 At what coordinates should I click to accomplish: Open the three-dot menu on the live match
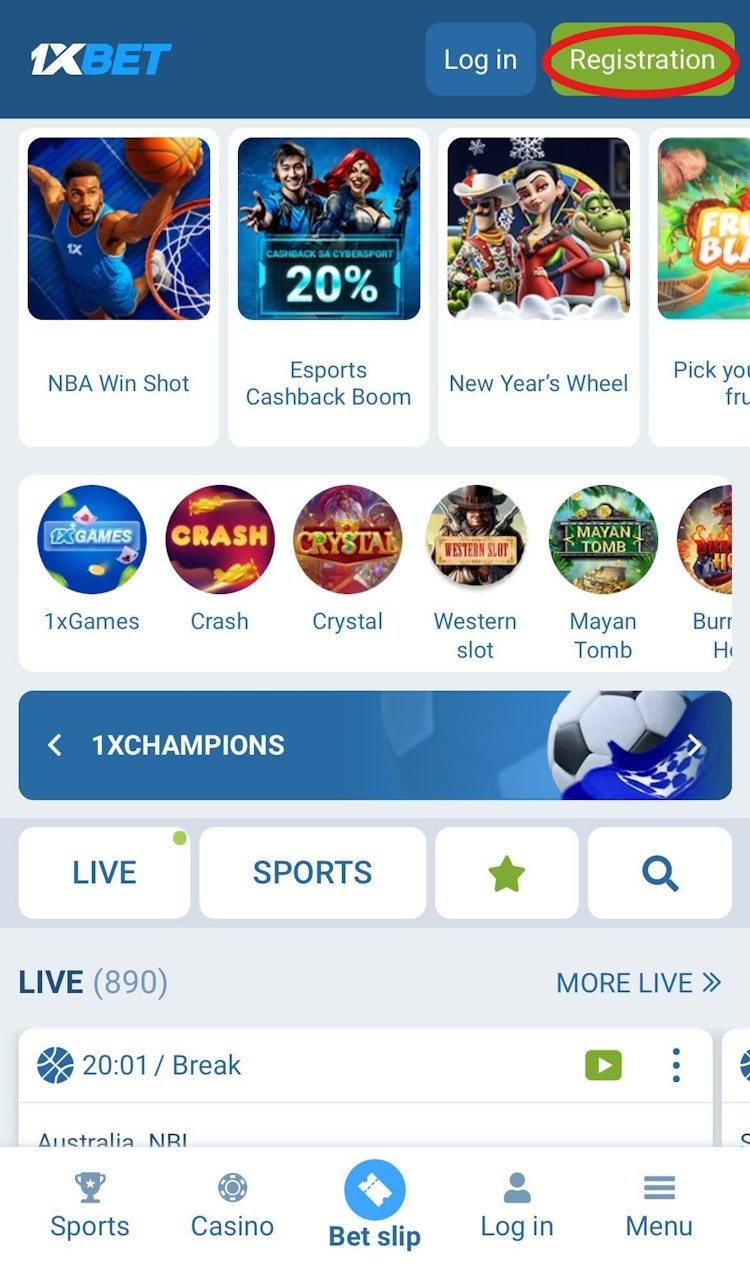[675, 1065]
